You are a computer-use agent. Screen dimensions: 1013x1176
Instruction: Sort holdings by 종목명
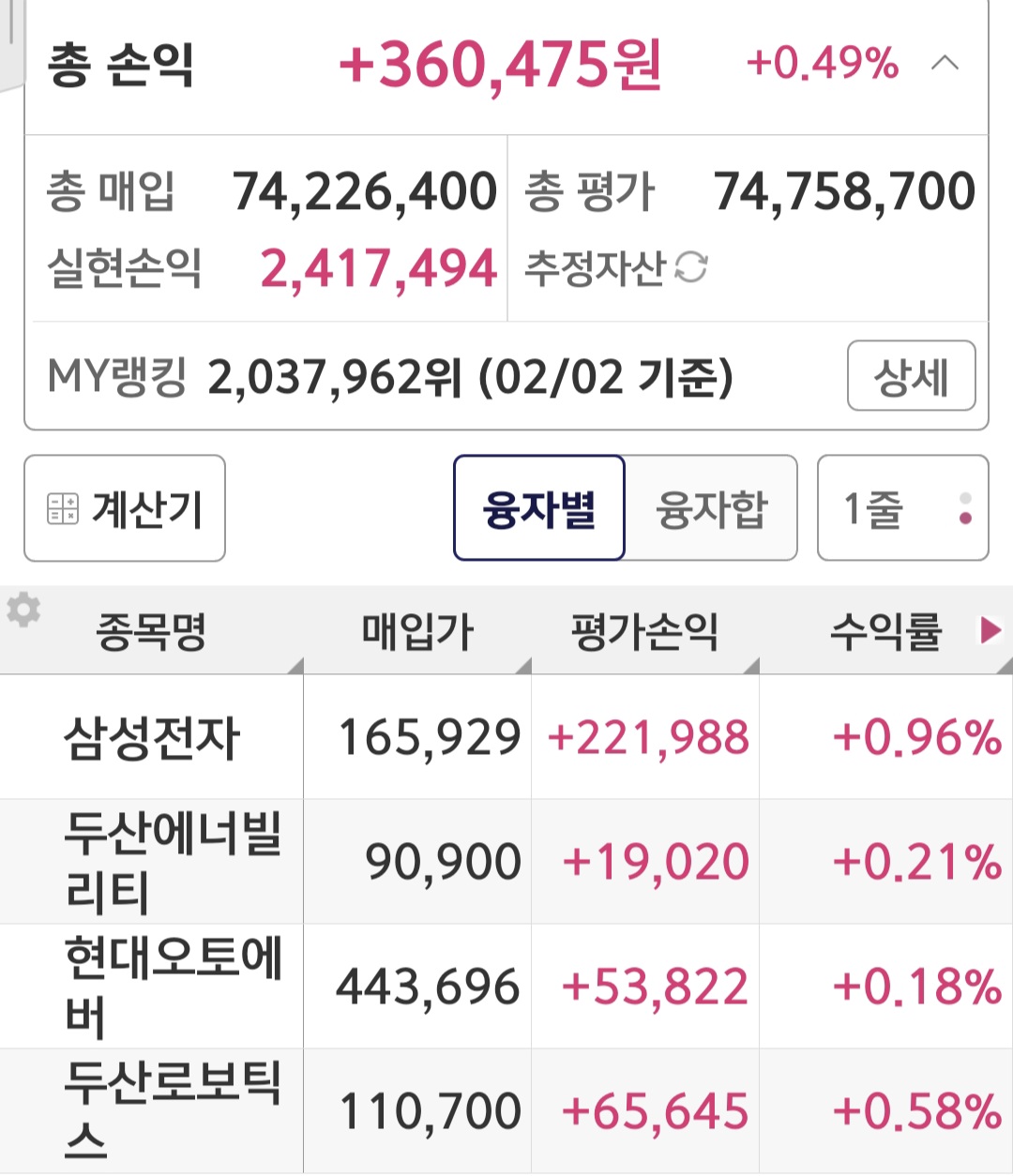(x=151, y=631)
